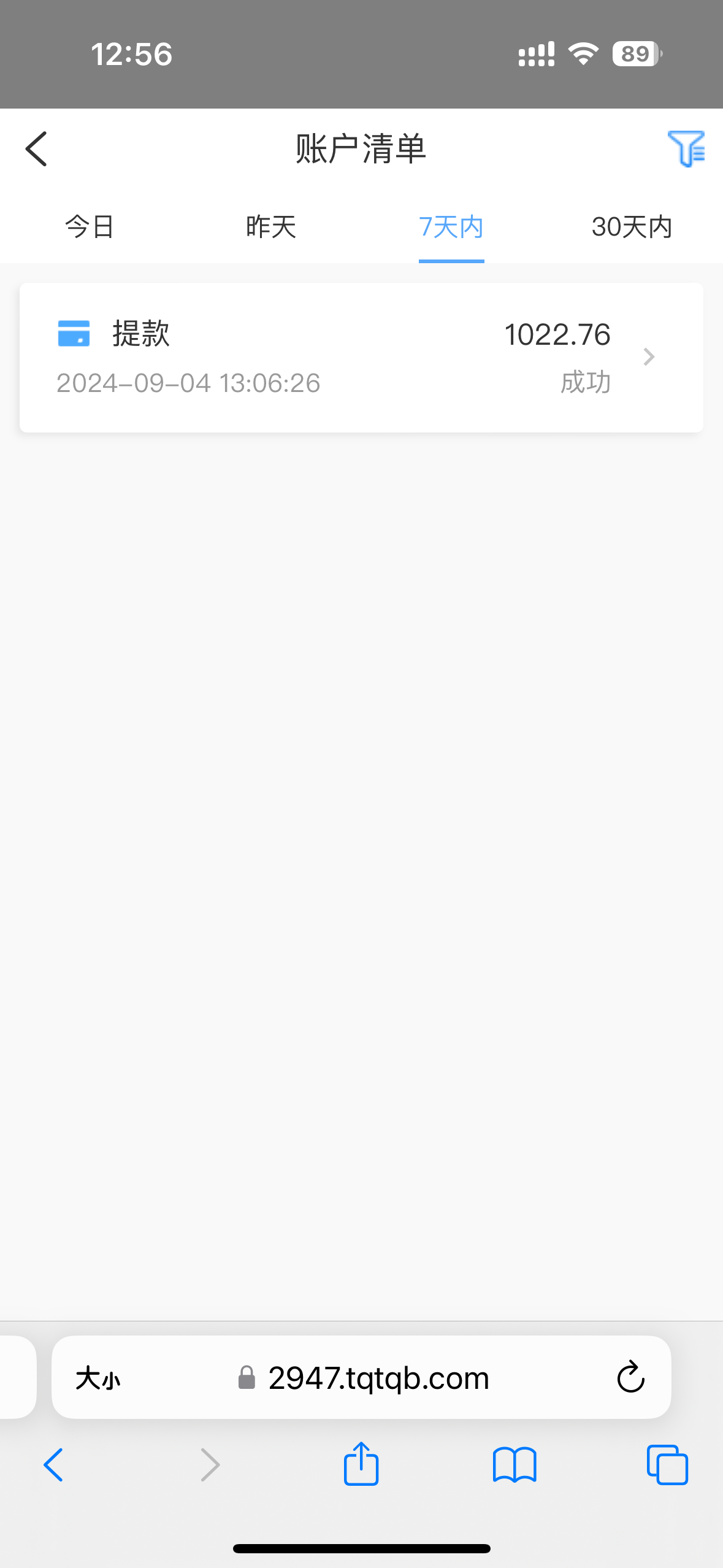Open the filter icon in the header

click(686, 148)
